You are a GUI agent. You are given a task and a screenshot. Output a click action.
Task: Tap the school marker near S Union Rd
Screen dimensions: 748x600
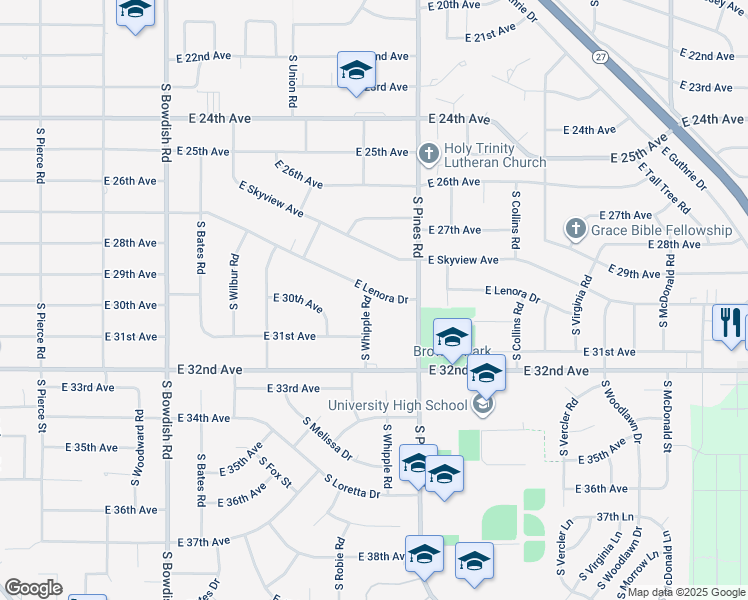356,72
